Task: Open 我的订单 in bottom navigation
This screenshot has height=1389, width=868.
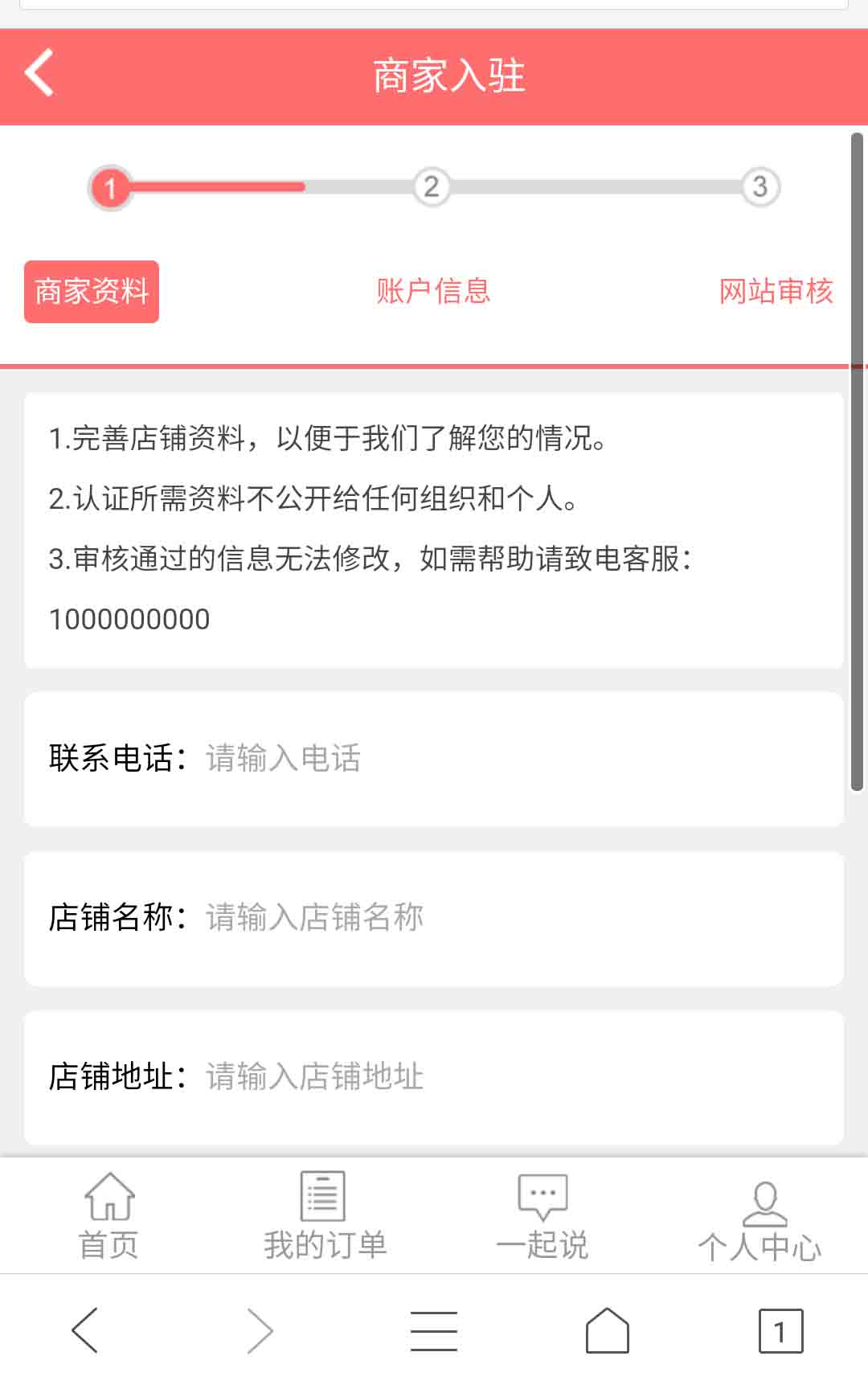Action: (x=325, y=1216)
